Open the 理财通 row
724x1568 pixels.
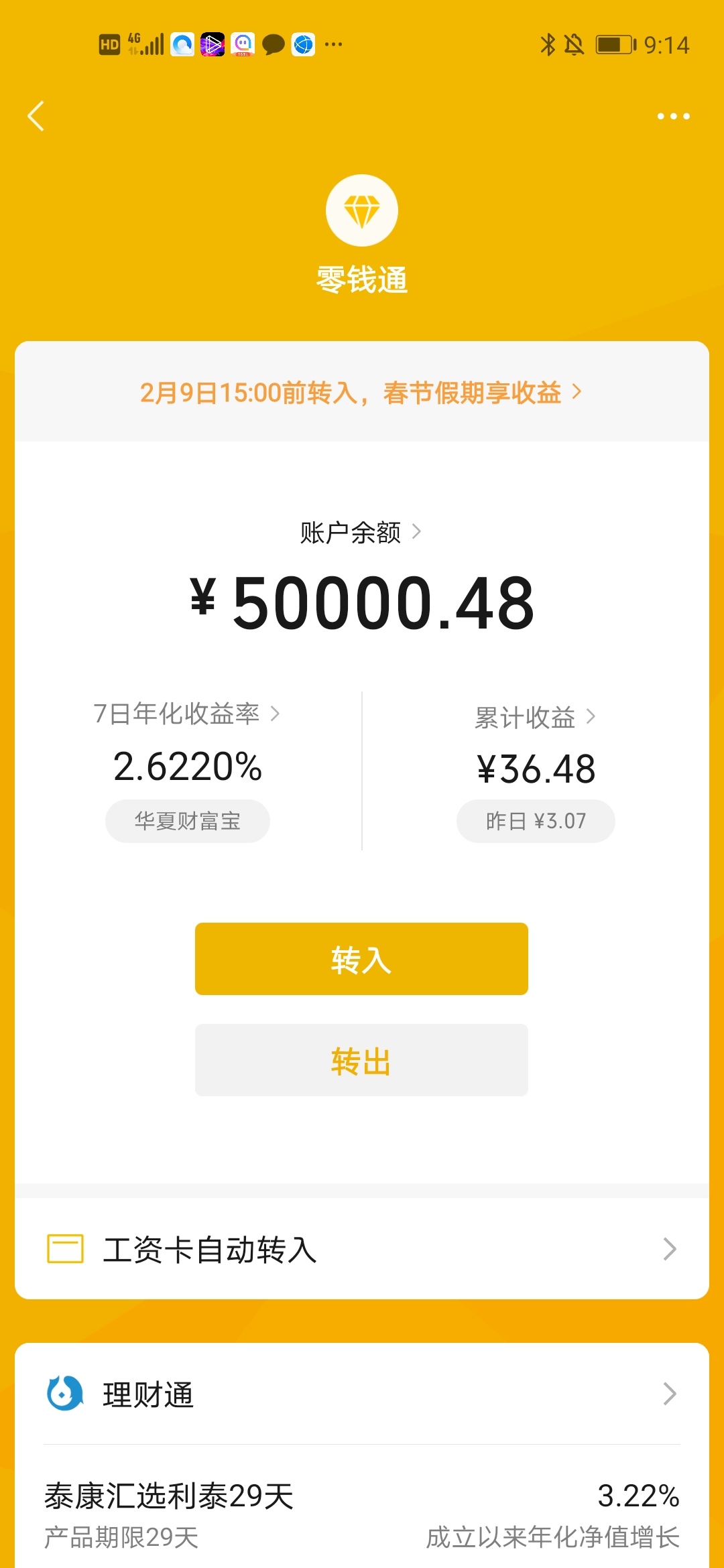(x=362, y=1394)
